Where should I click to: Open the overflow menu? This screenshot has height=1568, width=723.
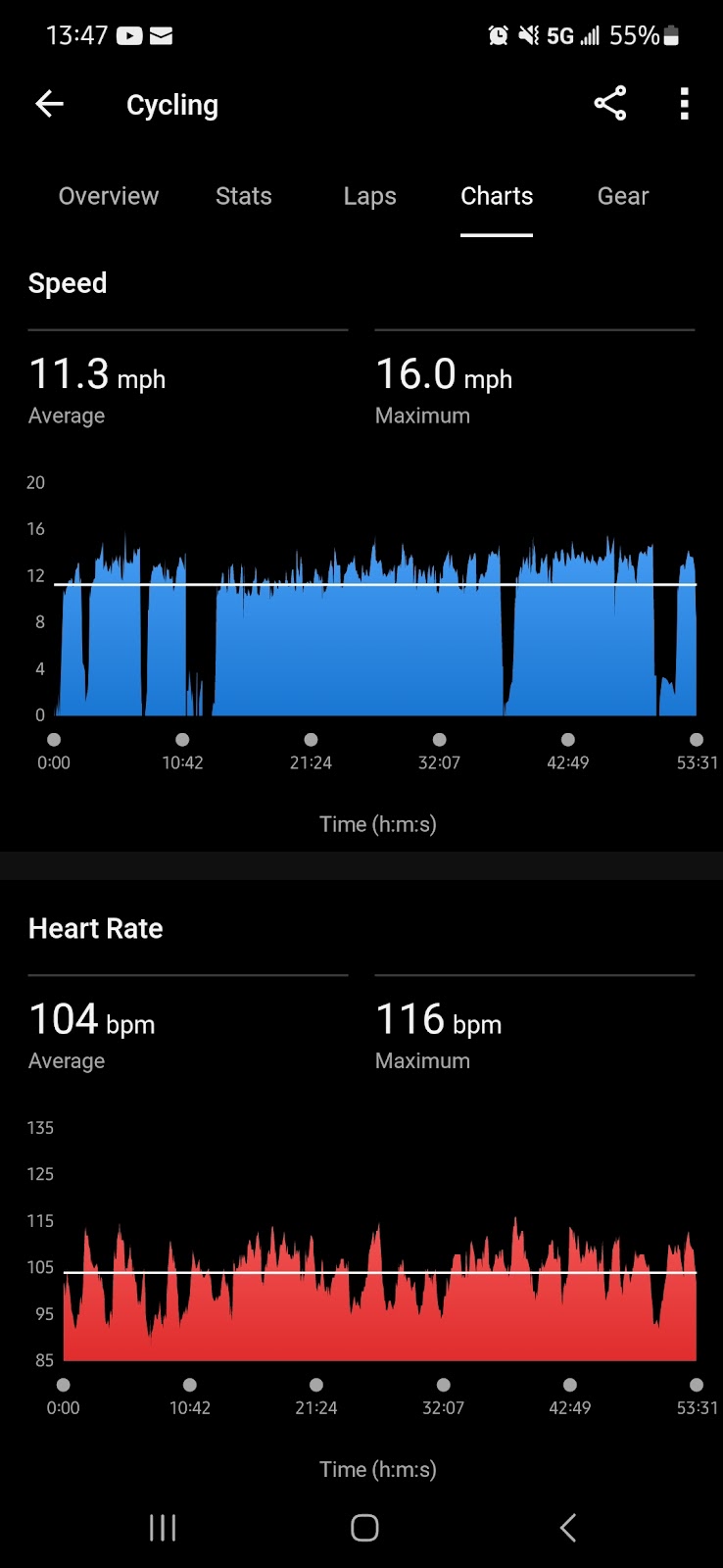click(x=684, y=104)
